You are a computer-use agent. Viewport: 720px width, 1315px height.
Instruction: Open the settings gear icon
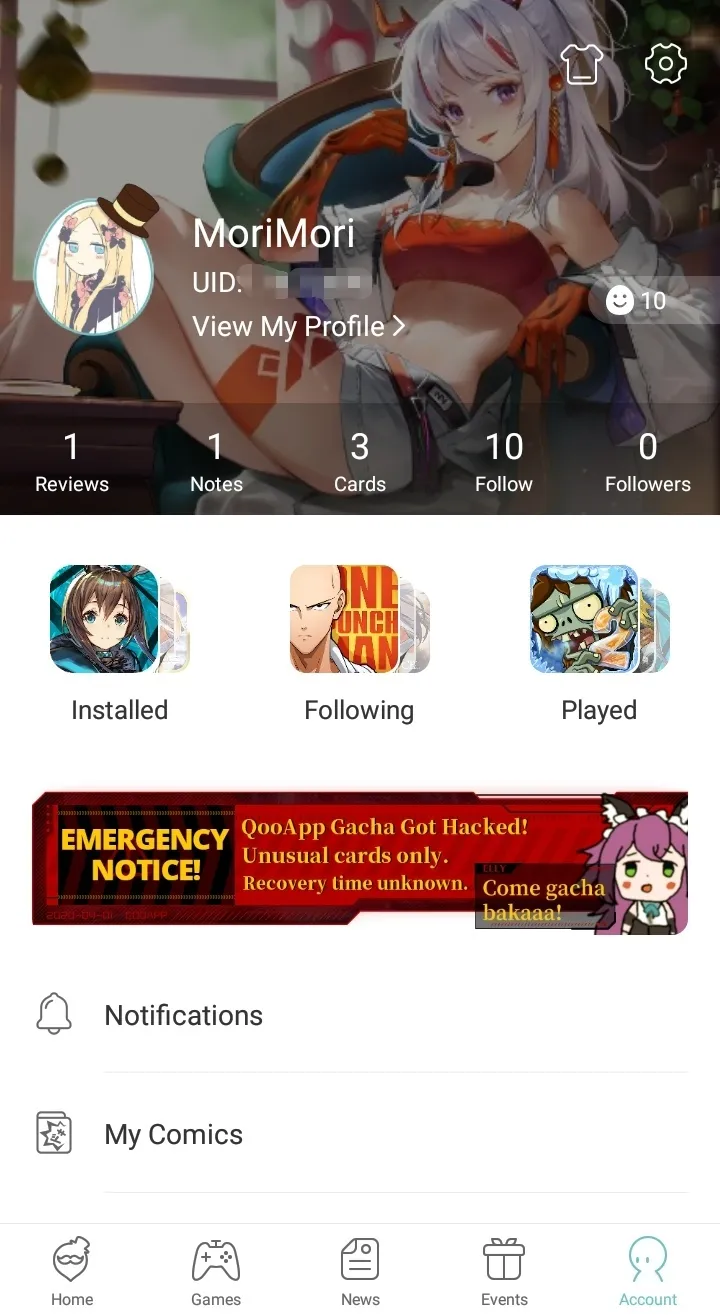point(666,64)
